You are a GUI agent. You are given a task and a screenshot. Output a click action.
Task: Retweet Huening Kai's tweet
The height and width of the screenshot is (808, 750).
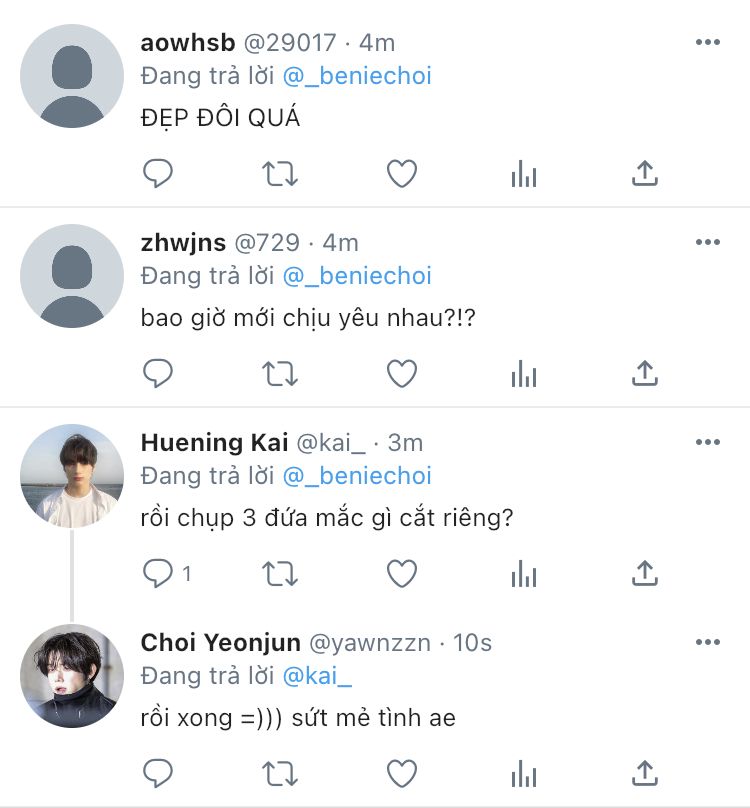[280, 573]
